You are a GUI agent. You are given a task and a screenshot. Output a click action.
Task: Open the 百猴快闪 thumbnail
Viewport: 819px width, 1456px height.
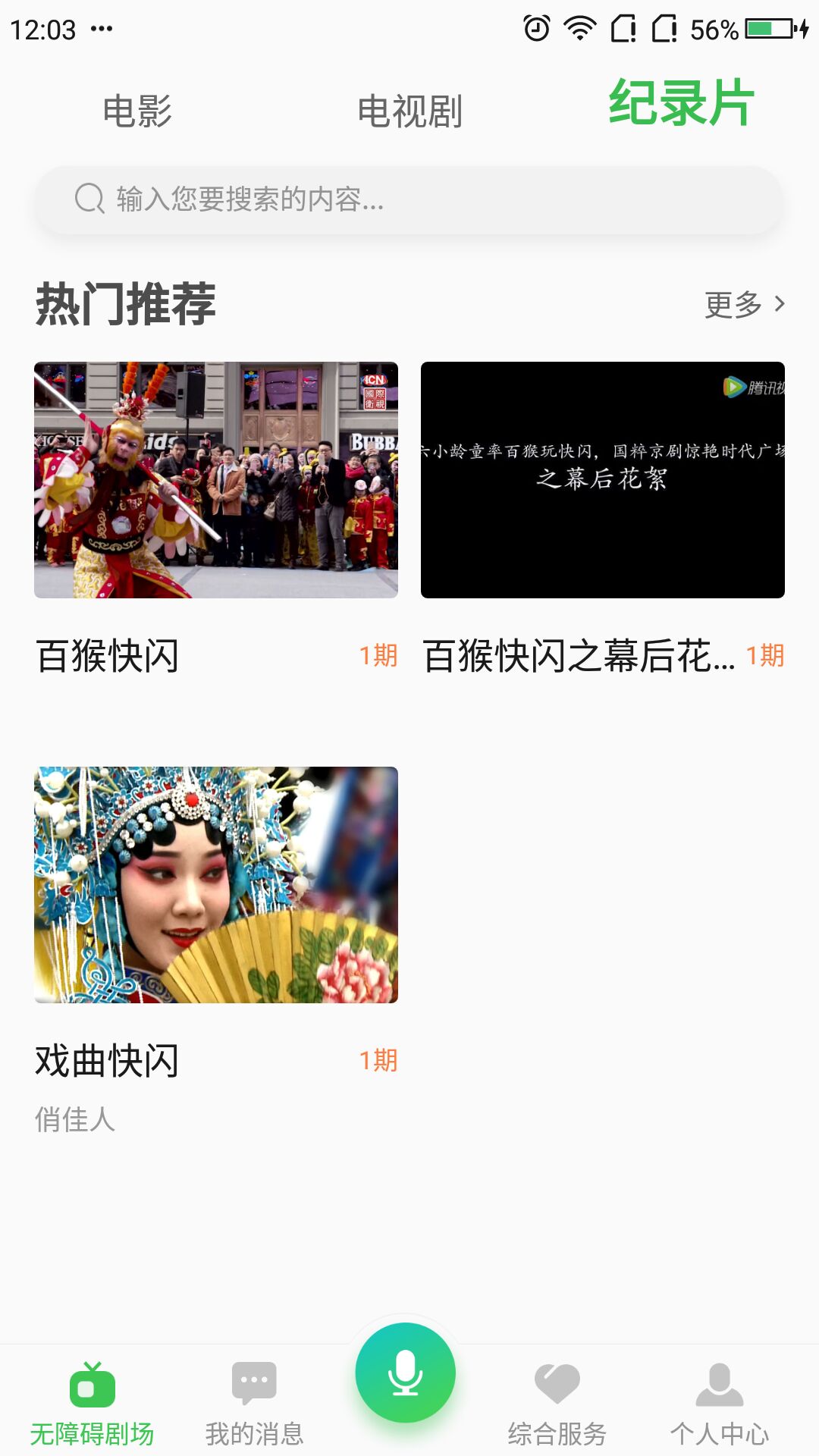pyautogui.click(x=217, y=479)
